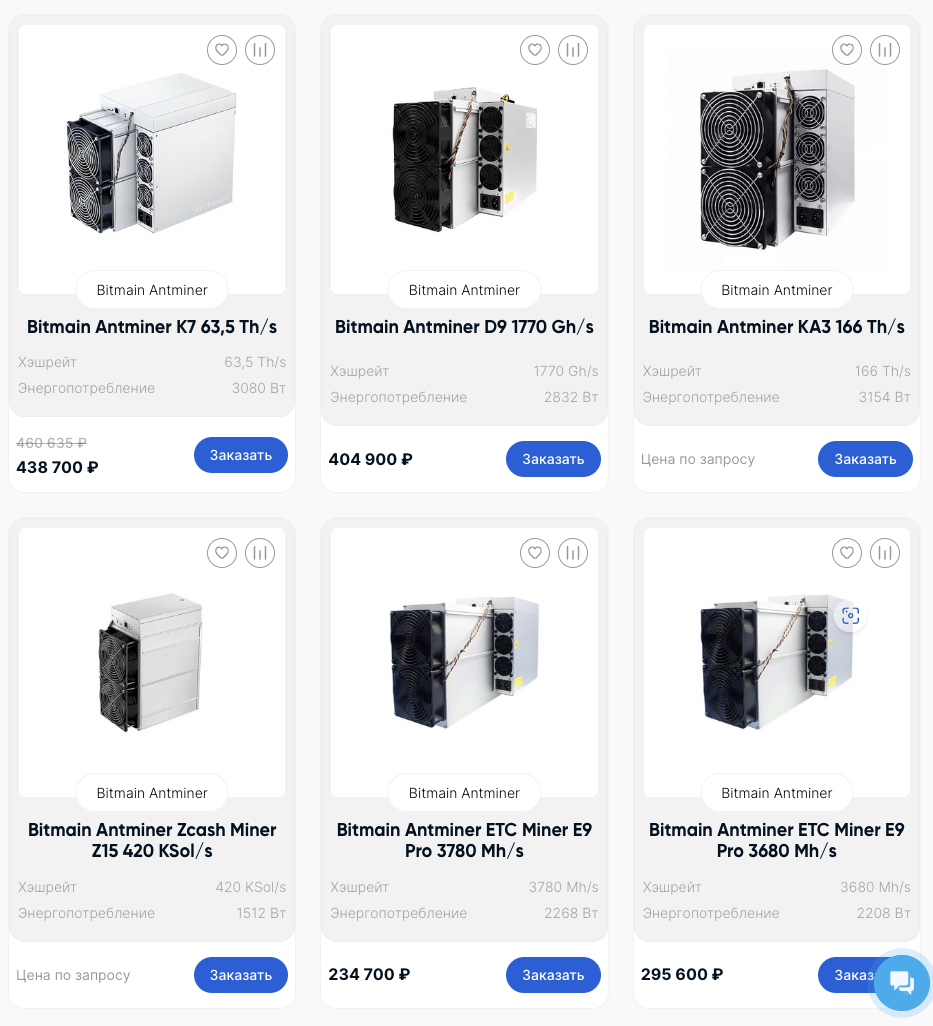Compare the ETC Miner E9 Pro 3780 Mh/s
The height and width of the screenshot is (1026, 933).
[x=573, y=553]
